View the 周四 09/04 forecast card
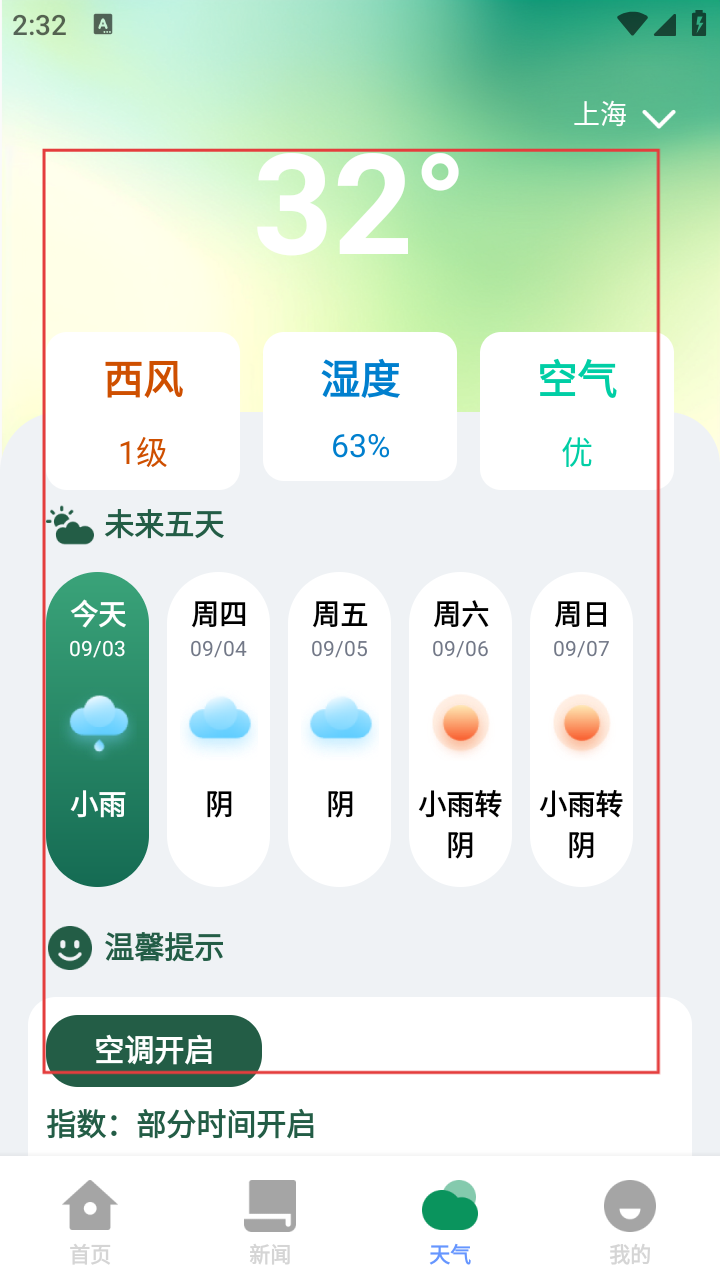 [219, 729]
